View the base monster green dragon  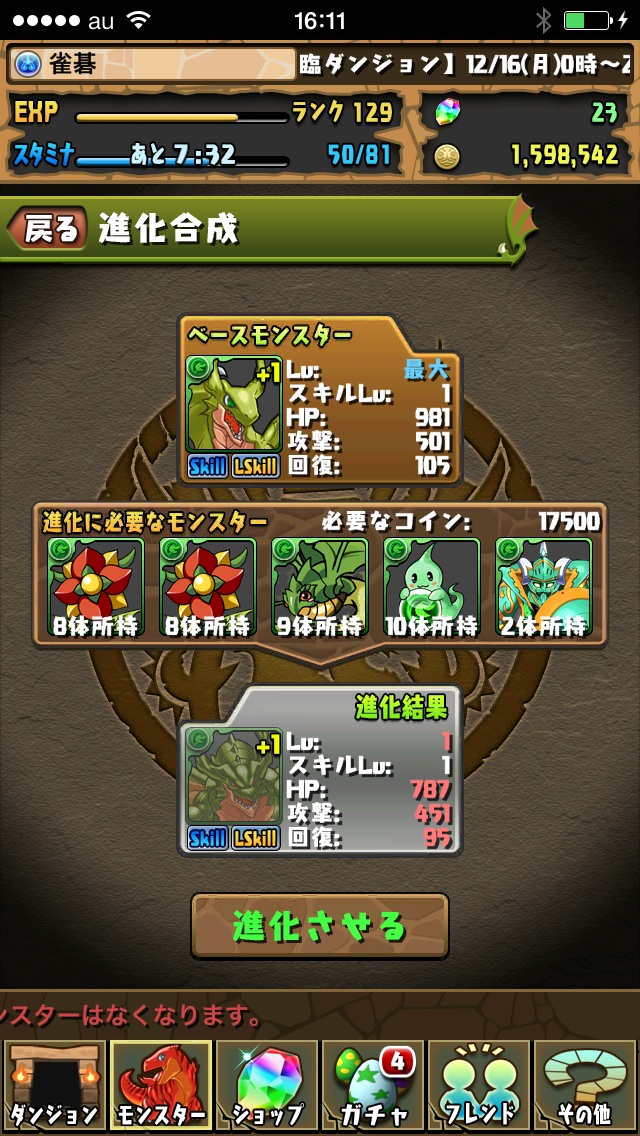(235, 405)
